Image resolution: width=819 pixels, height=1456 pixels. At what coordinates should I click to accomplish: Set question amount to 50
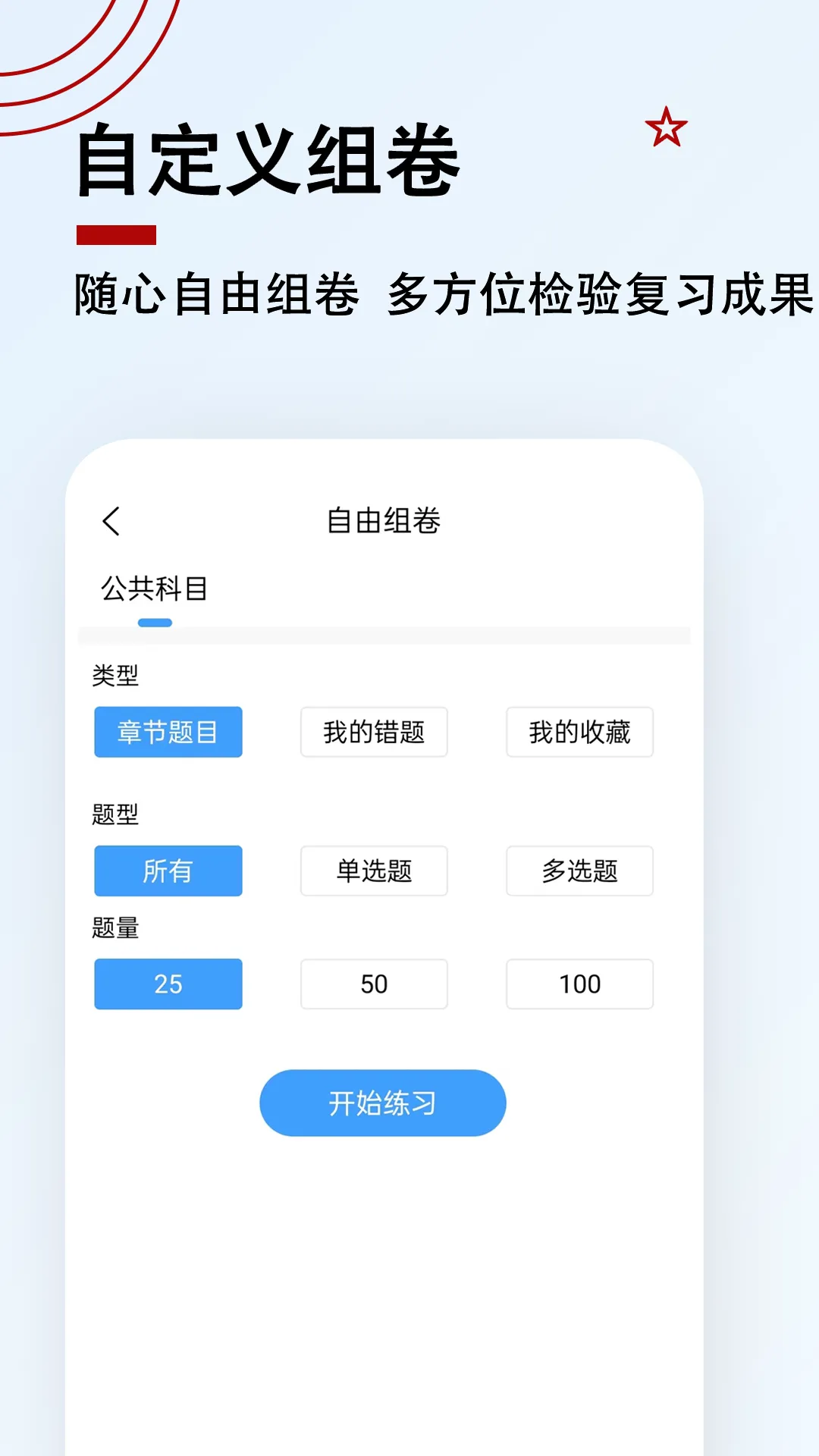coord(373,984)
